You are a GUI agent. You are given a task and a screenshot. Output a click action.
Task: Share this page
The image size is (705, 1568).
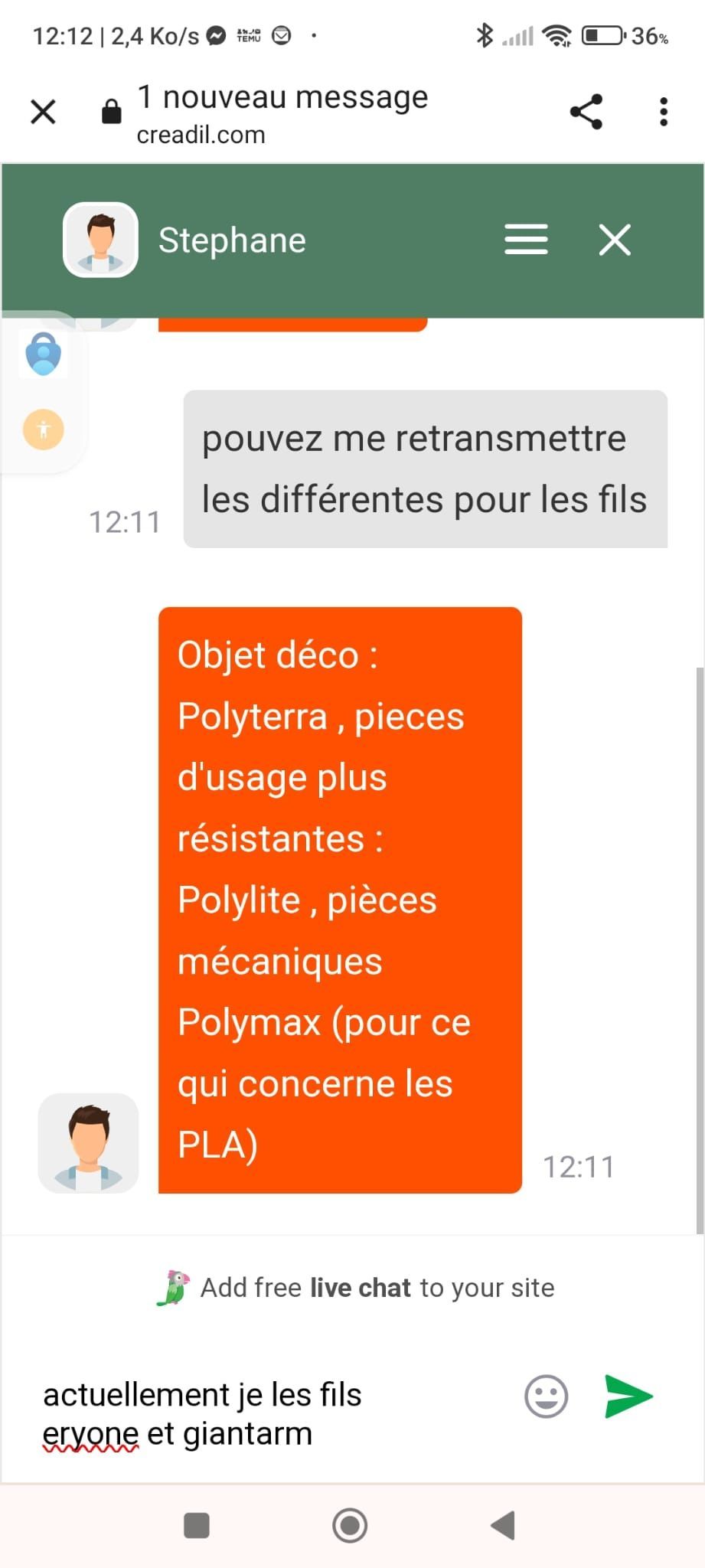(586, 112)
